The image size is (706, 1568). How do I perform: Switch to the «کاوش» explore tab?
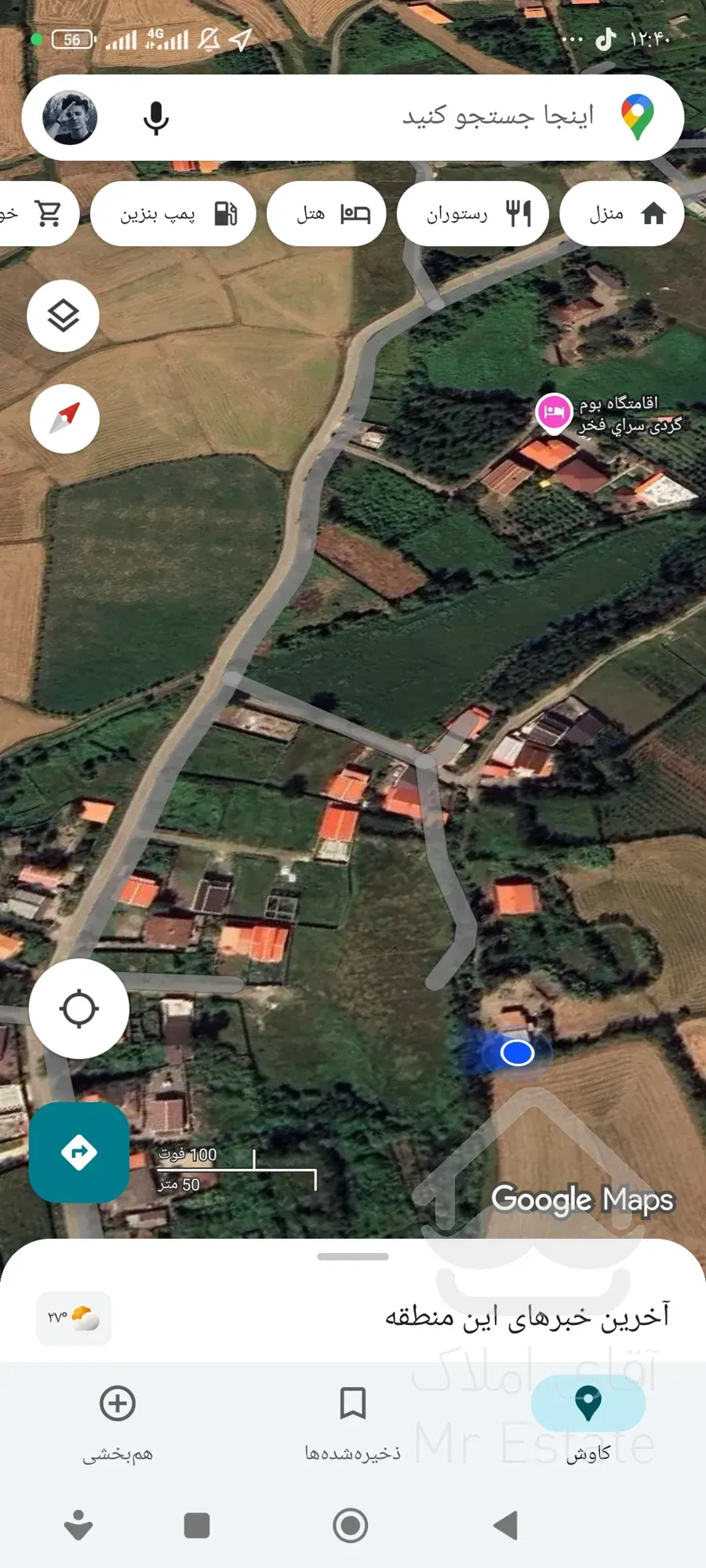coord(588,1421)
